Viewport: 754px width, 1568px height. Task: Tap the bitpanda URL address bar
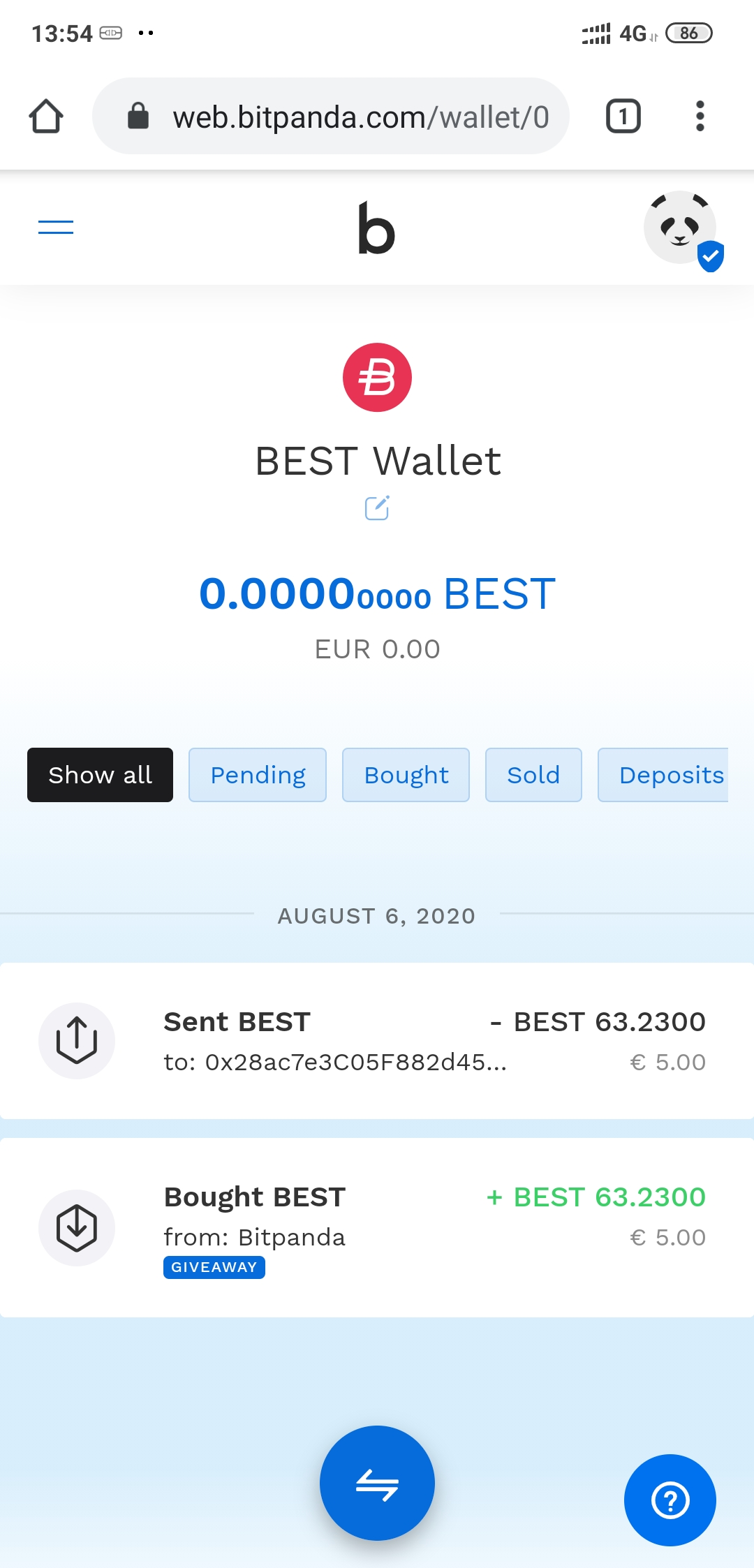click(342, 117)
